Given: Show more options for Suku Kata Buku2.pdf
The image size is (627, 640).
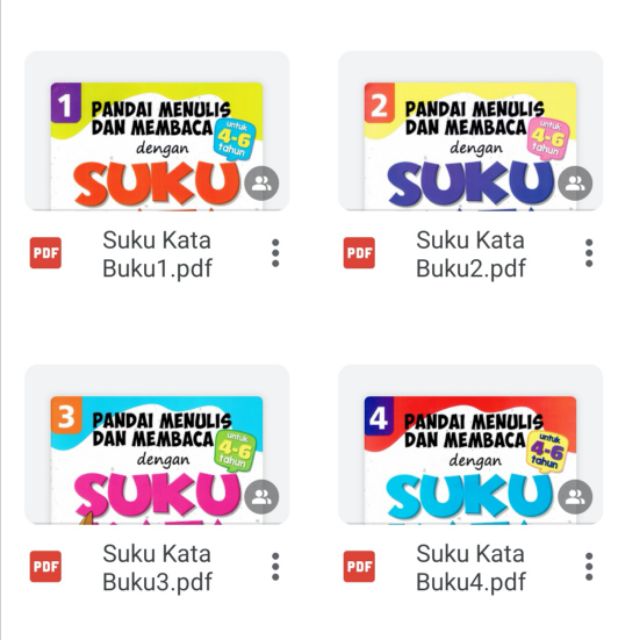Looking at the screenshot, I should click(589, 254).
